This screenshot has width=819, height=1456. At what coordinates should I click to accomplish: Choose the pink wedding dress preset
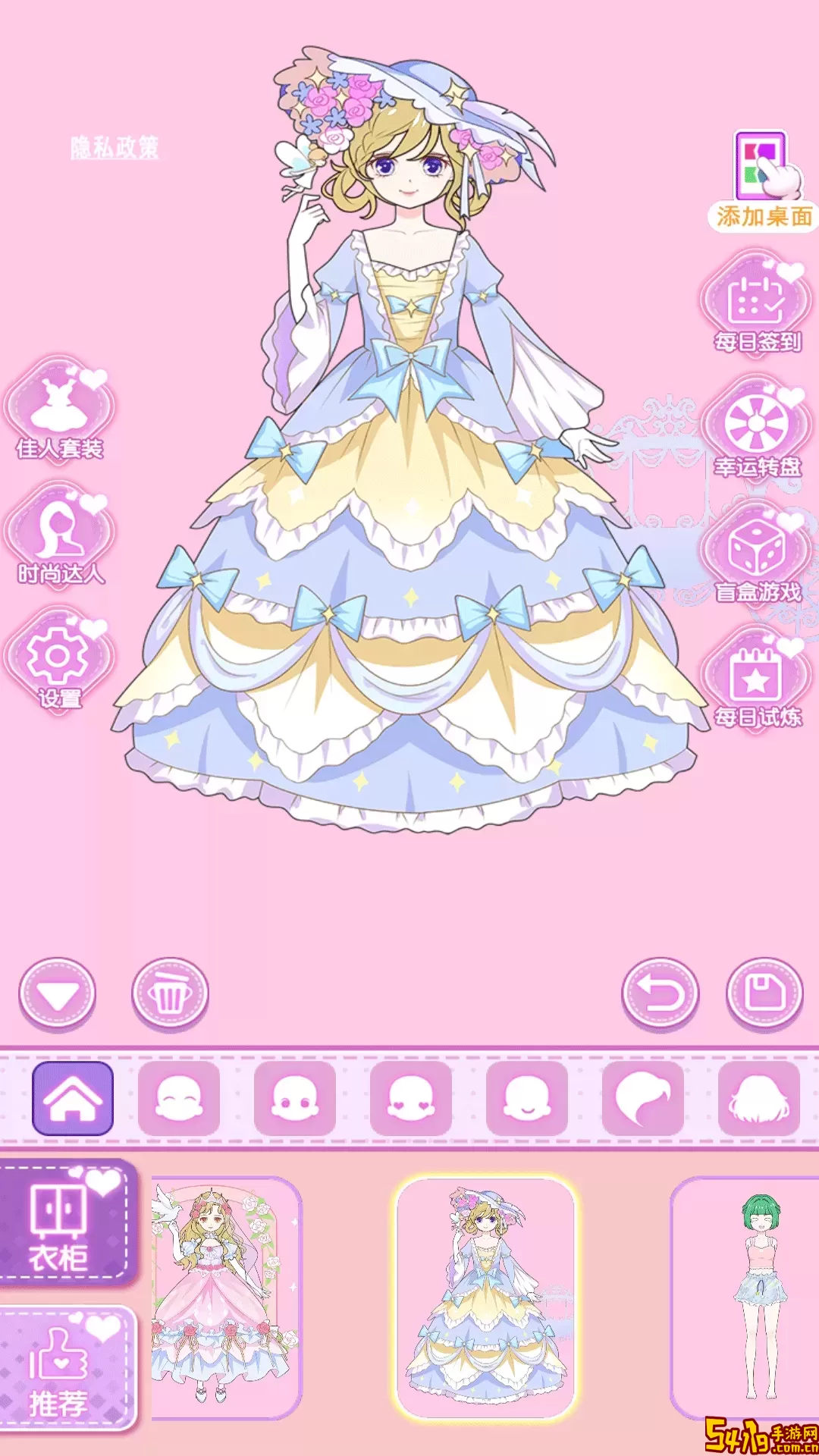(x=224, y=1297)
